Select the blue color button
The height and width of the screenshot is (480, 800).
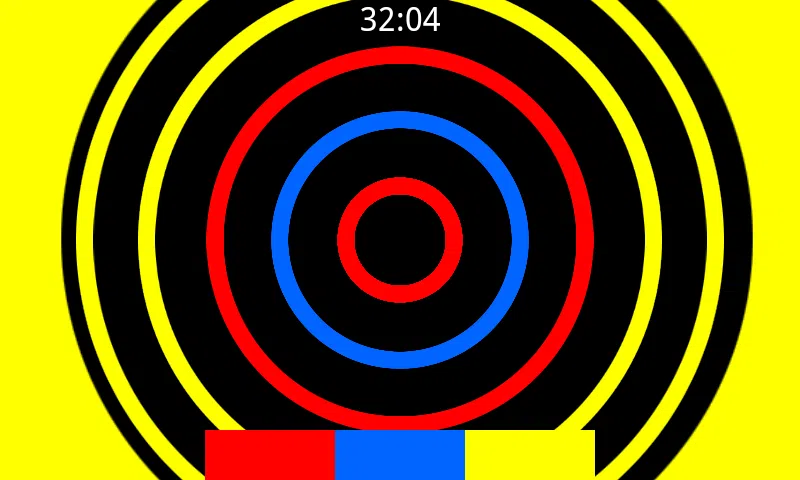399,455
